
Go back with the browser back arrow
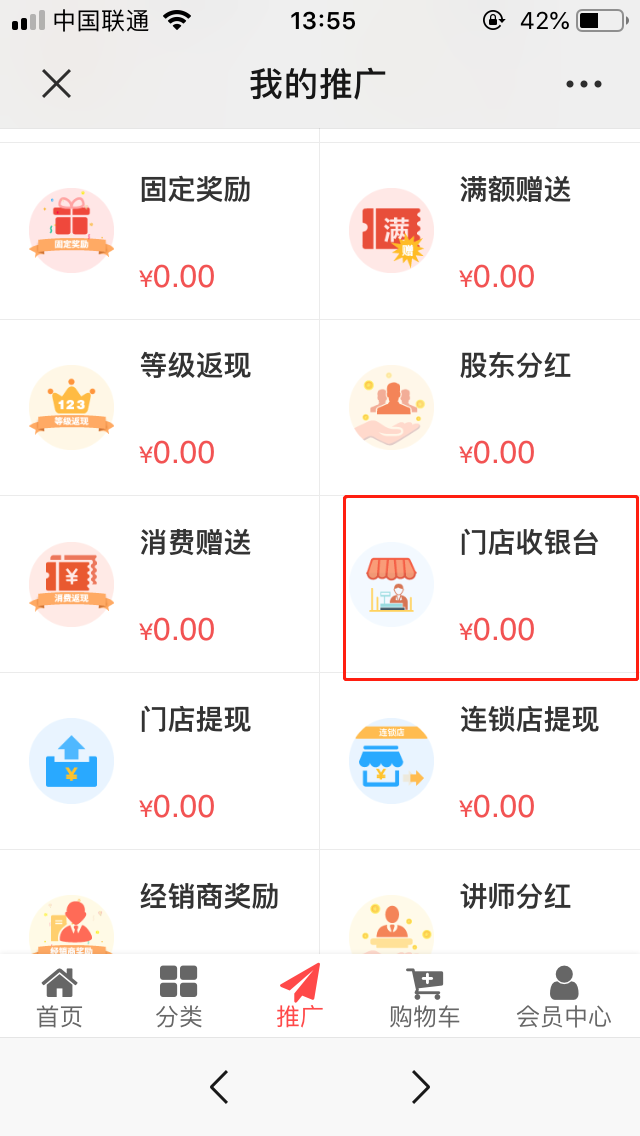pyautogui.click(x=219, y=1086)
